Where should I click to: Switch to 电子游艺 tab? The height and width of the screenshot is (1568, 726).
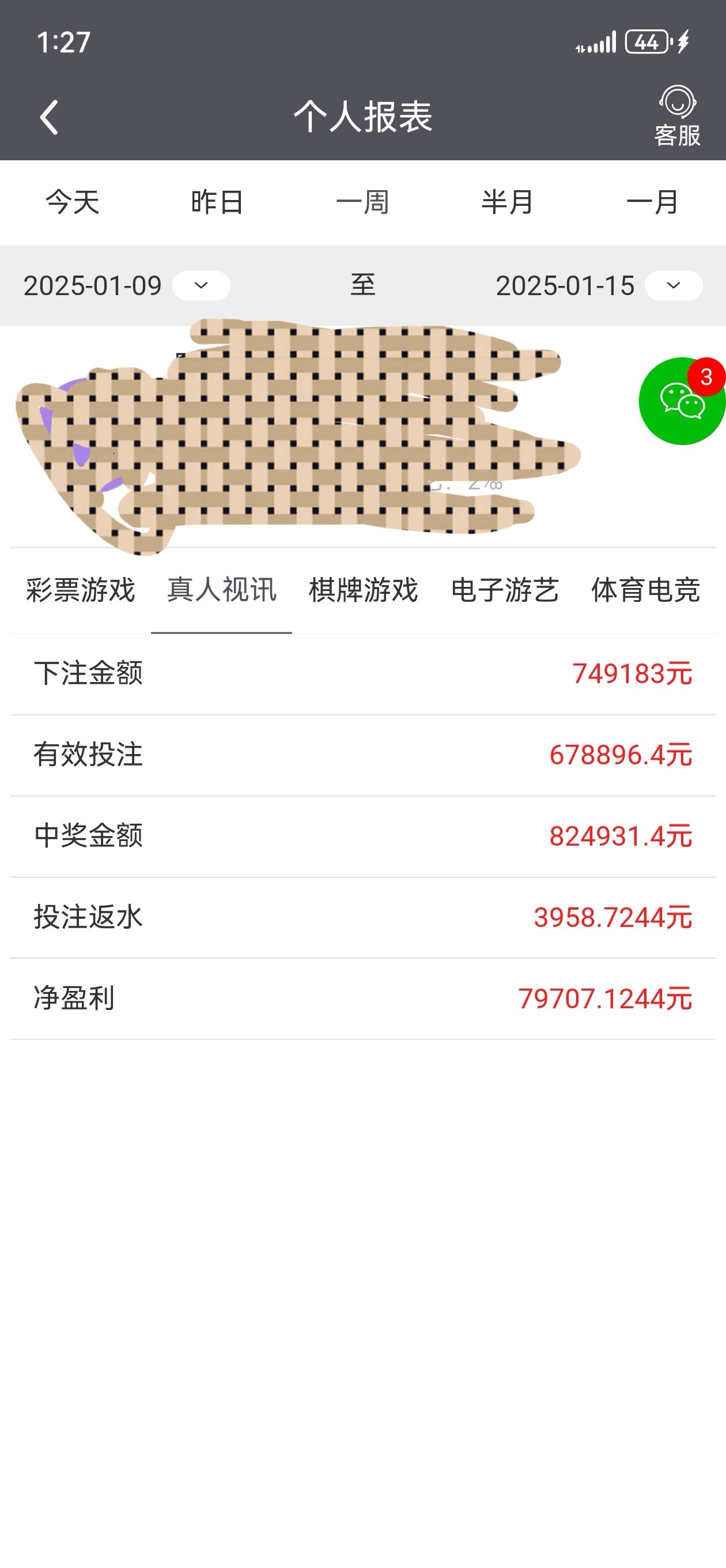click(x=505, y=590)
